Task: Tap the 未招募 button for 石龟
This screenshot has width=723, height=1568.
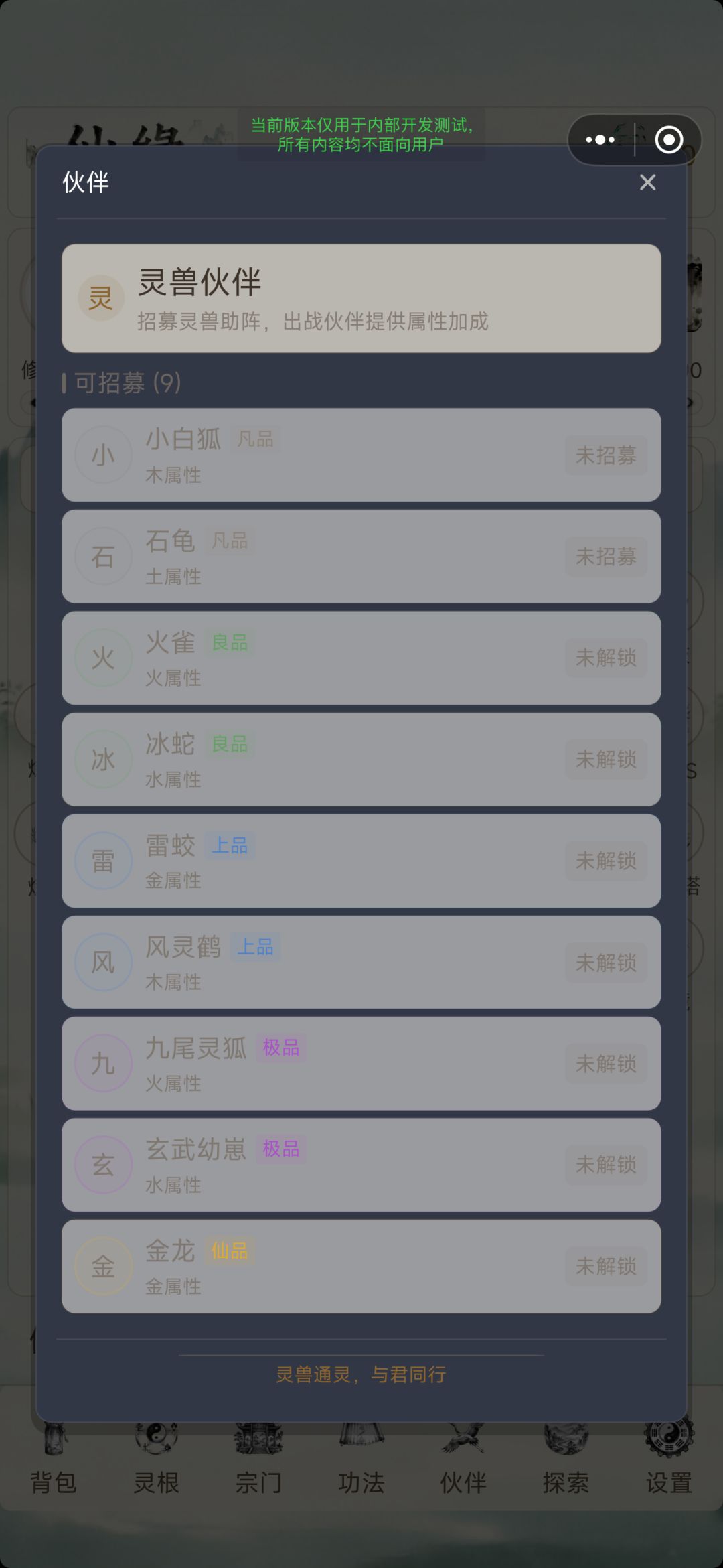Action: coord(606,556)
